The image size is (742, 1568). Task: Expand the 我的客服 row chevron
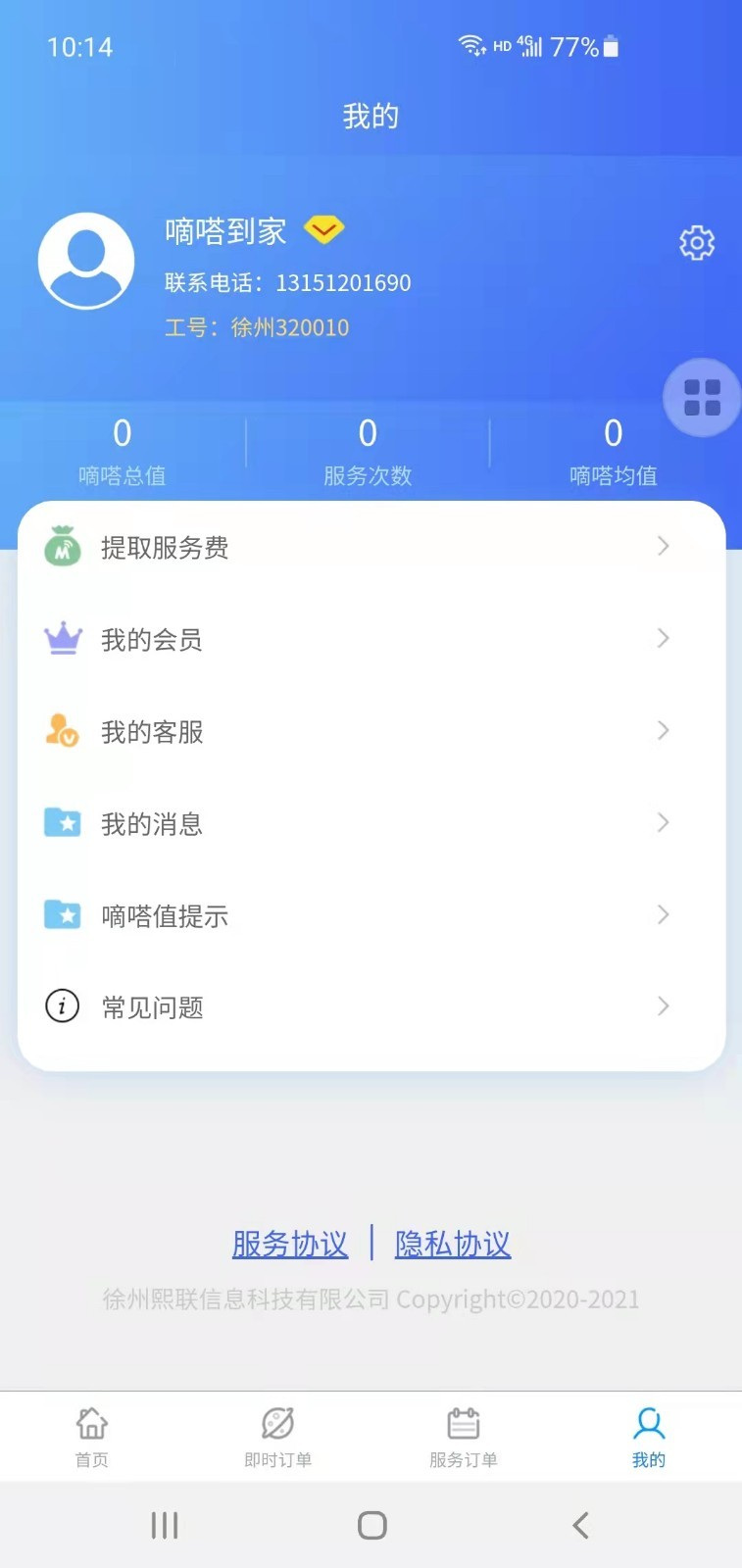point(664,730)
